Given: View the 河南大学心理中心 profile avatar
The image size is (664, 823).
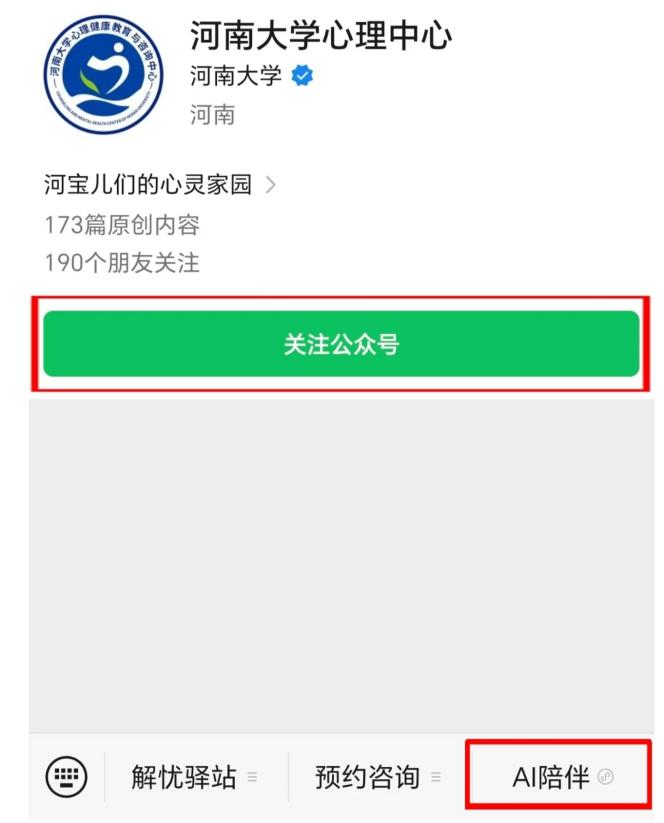Looking at the screenshot, I should (x=103, y=74).
